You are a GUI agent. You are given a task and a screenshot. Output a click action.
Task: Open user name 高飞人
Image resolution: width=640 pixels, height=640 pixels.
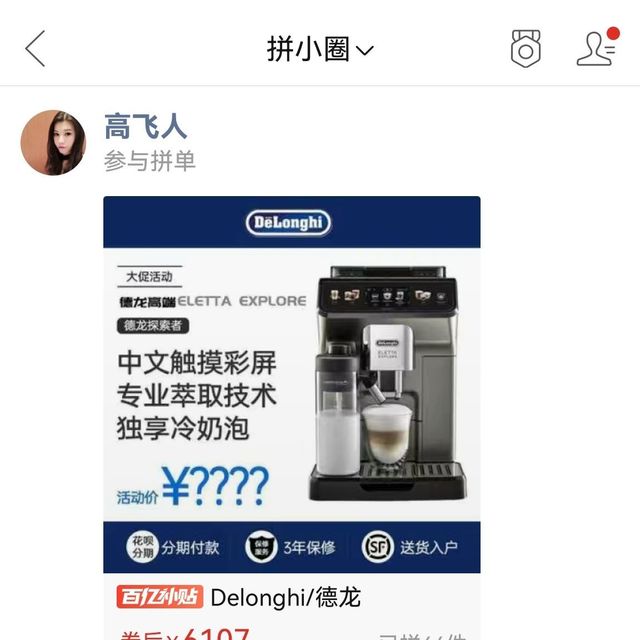pos(145,127)
